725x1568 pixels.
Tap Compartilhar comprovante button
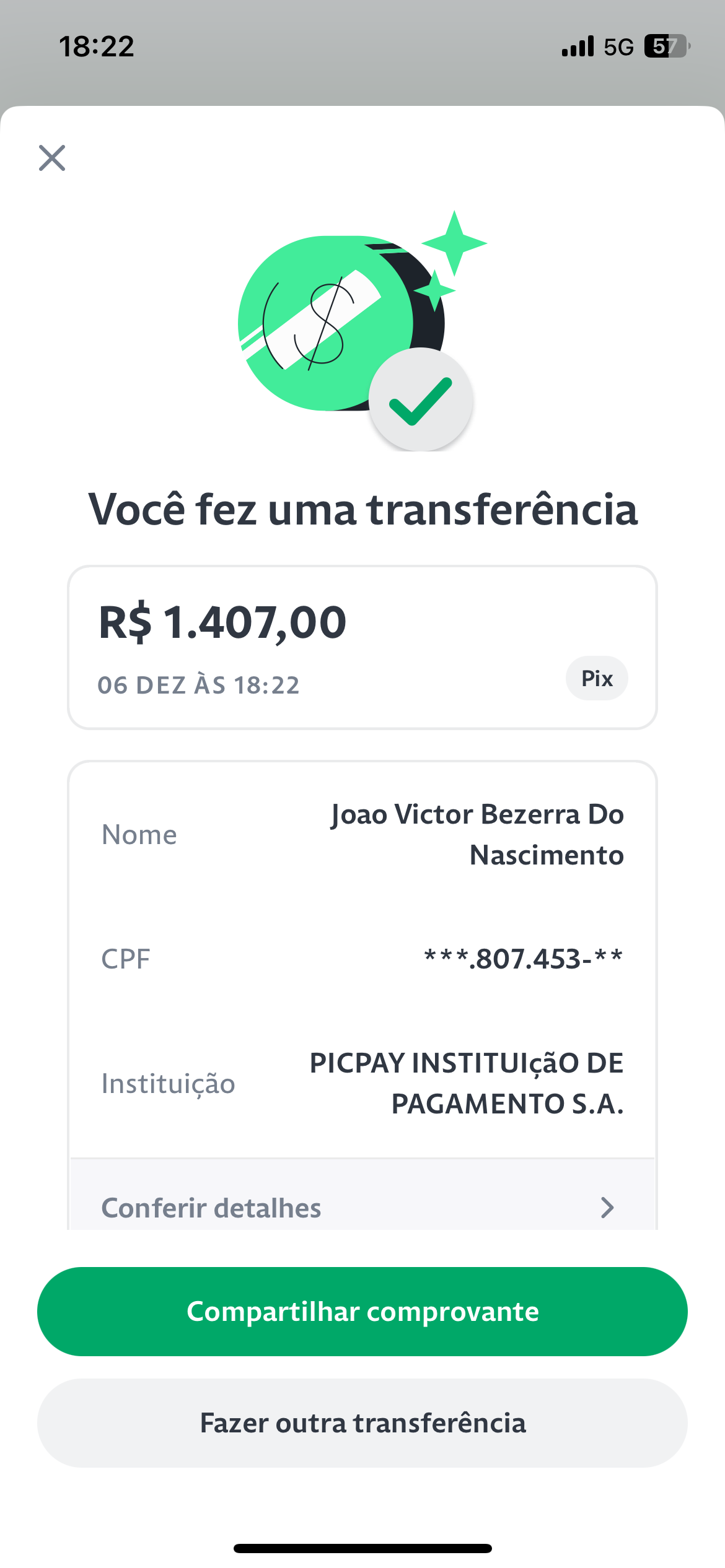pyautogui.click(x=362, y=1312)
